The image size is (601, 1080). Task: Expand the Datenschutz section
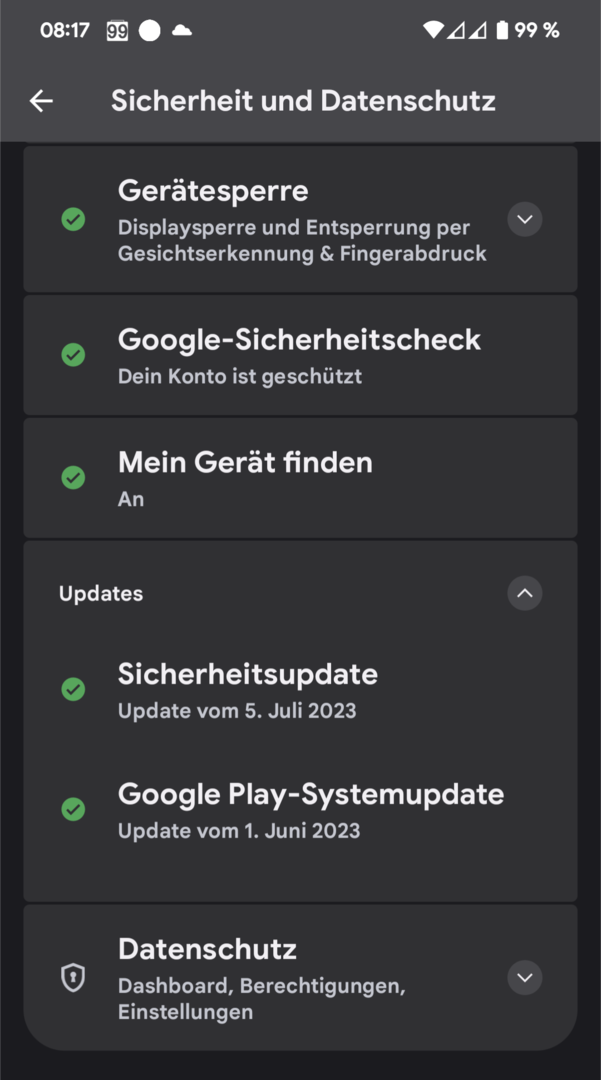[524, 977]
